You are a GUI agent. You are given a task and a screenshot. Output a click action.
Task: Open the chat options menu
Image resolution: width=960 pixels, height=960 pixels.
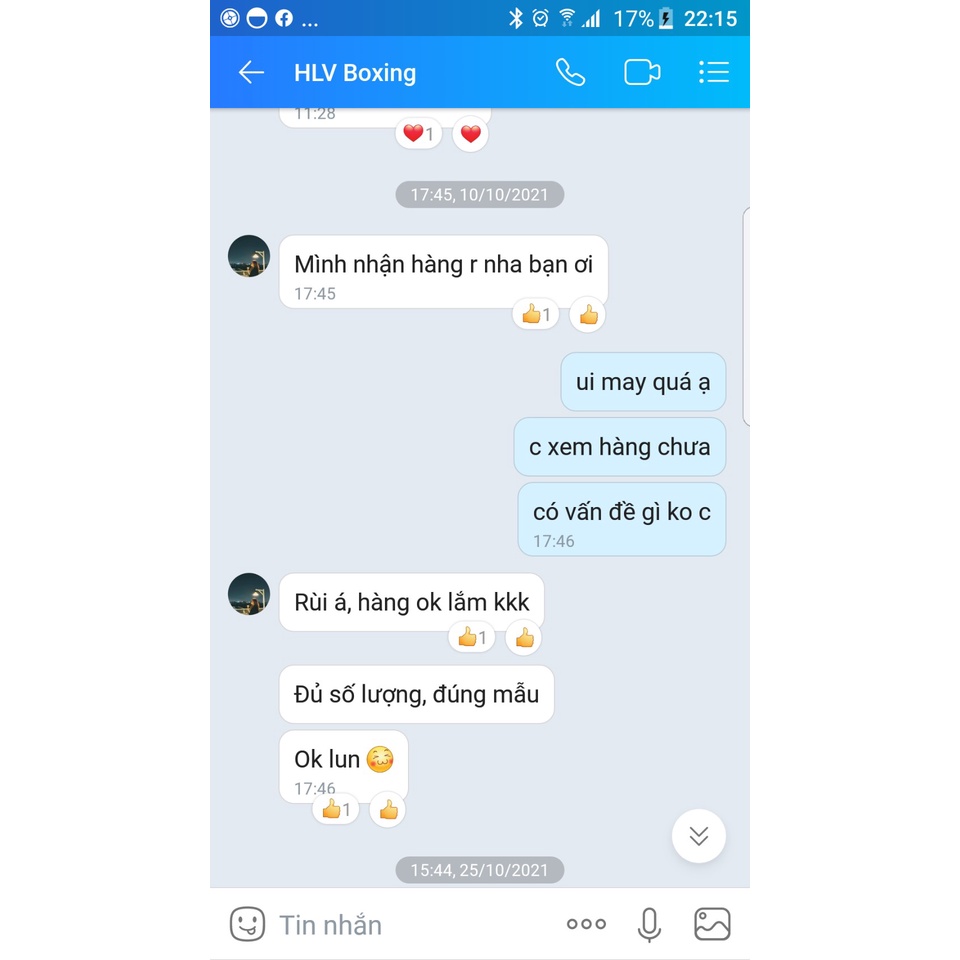713,72
